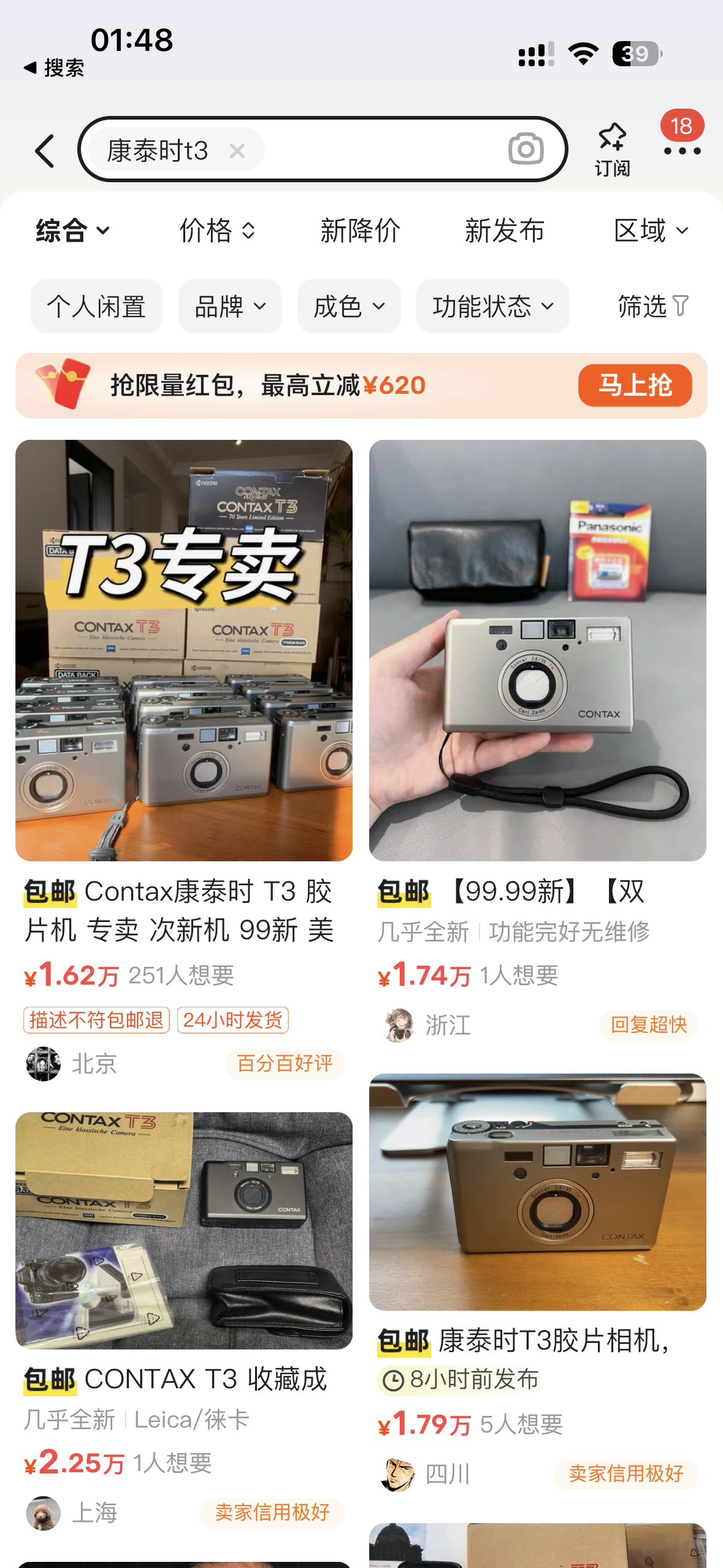Expand the 成色 filter
This screenshot has height=1568, width=723.
click(349, 306)
